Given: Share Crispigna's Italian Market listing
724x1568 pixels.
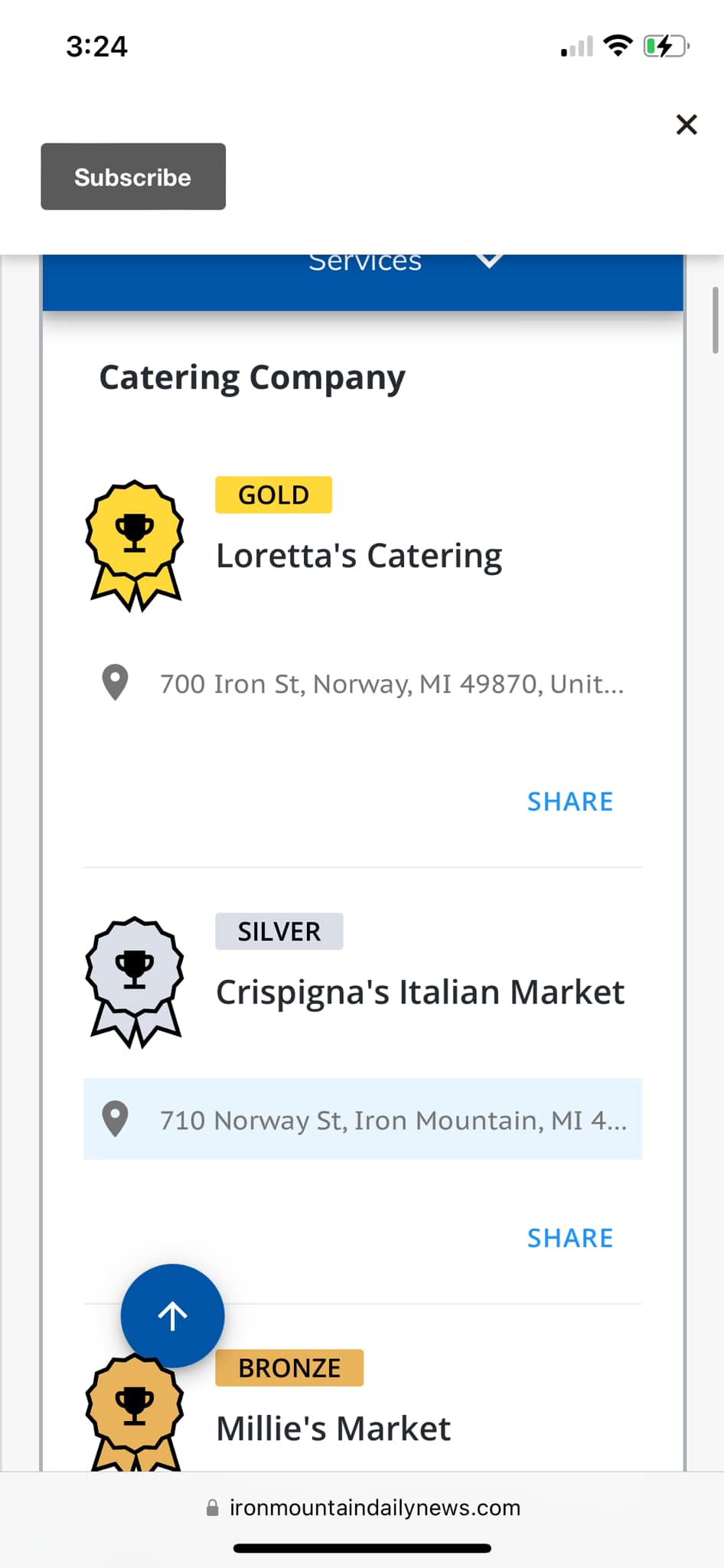Looking at the screenshot, I should (x=570, y=1237).
